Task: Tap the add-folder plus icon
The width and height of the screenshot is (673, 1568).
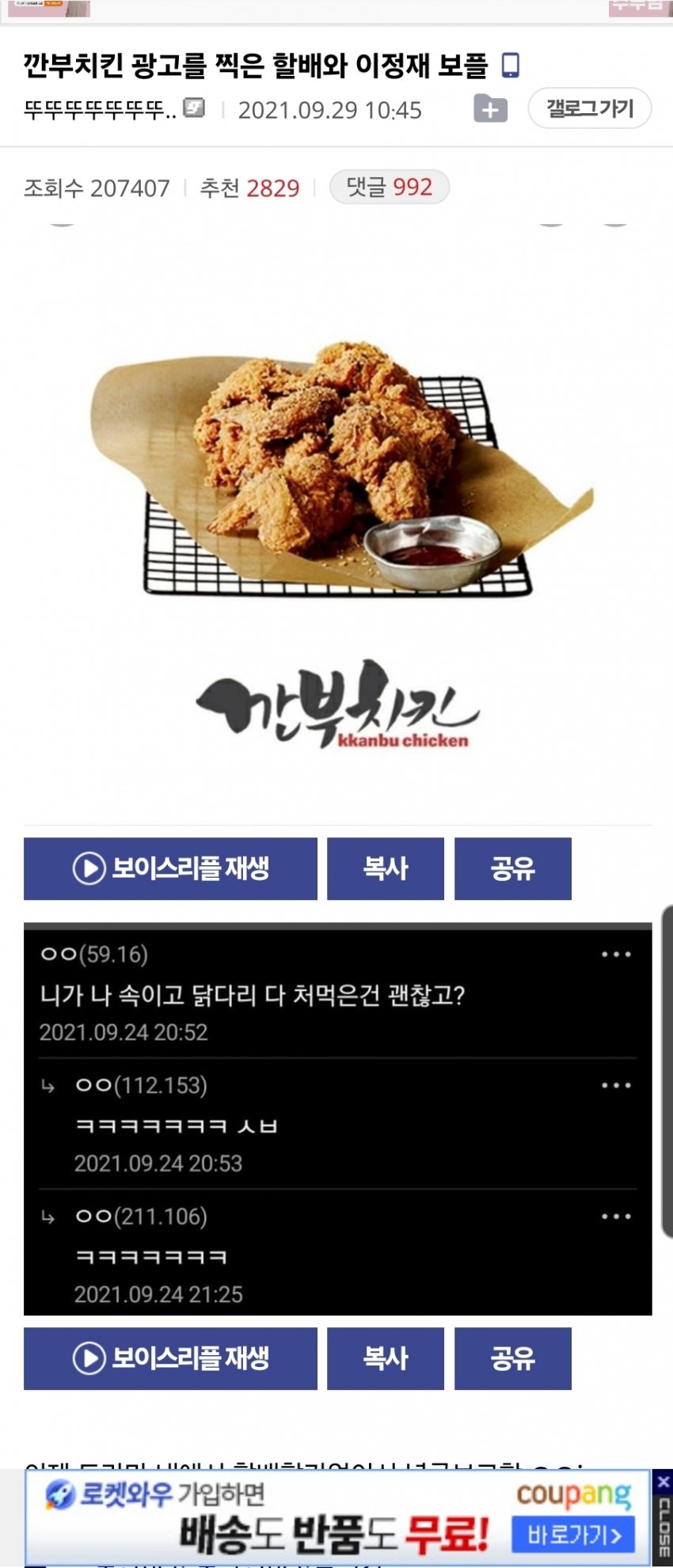Action: (490, 109)
